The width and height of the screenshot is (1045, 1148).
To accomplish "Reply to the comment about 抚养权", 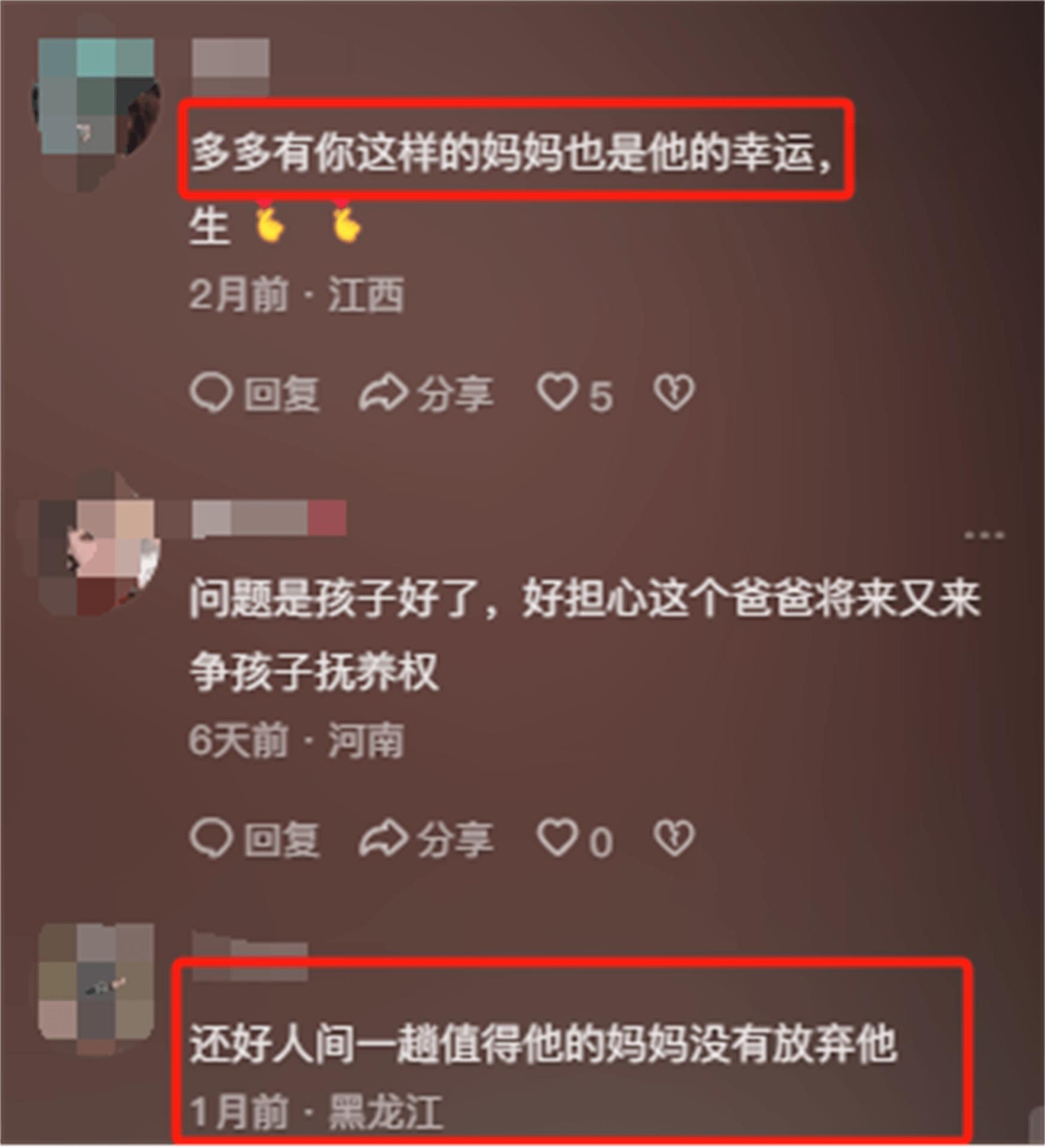I will [255, 840].
